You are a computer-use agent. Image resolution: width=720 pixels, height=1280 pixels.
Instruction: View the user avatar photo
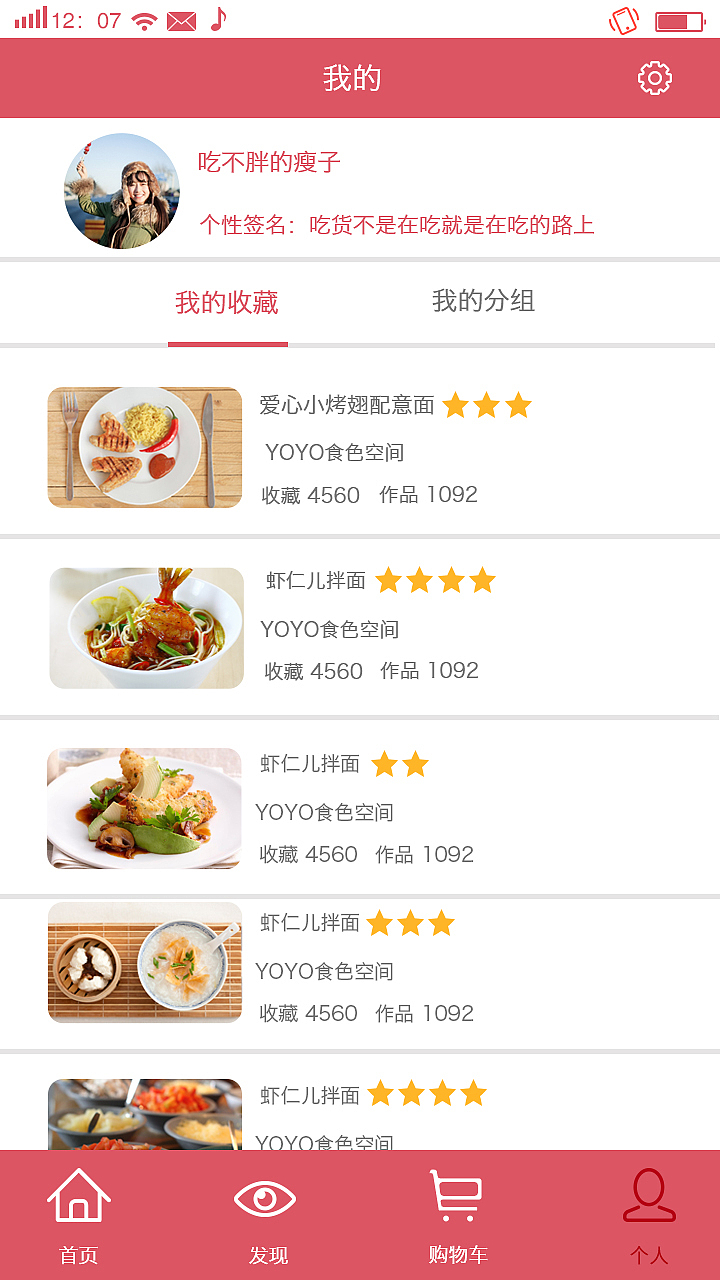[121, 189]
